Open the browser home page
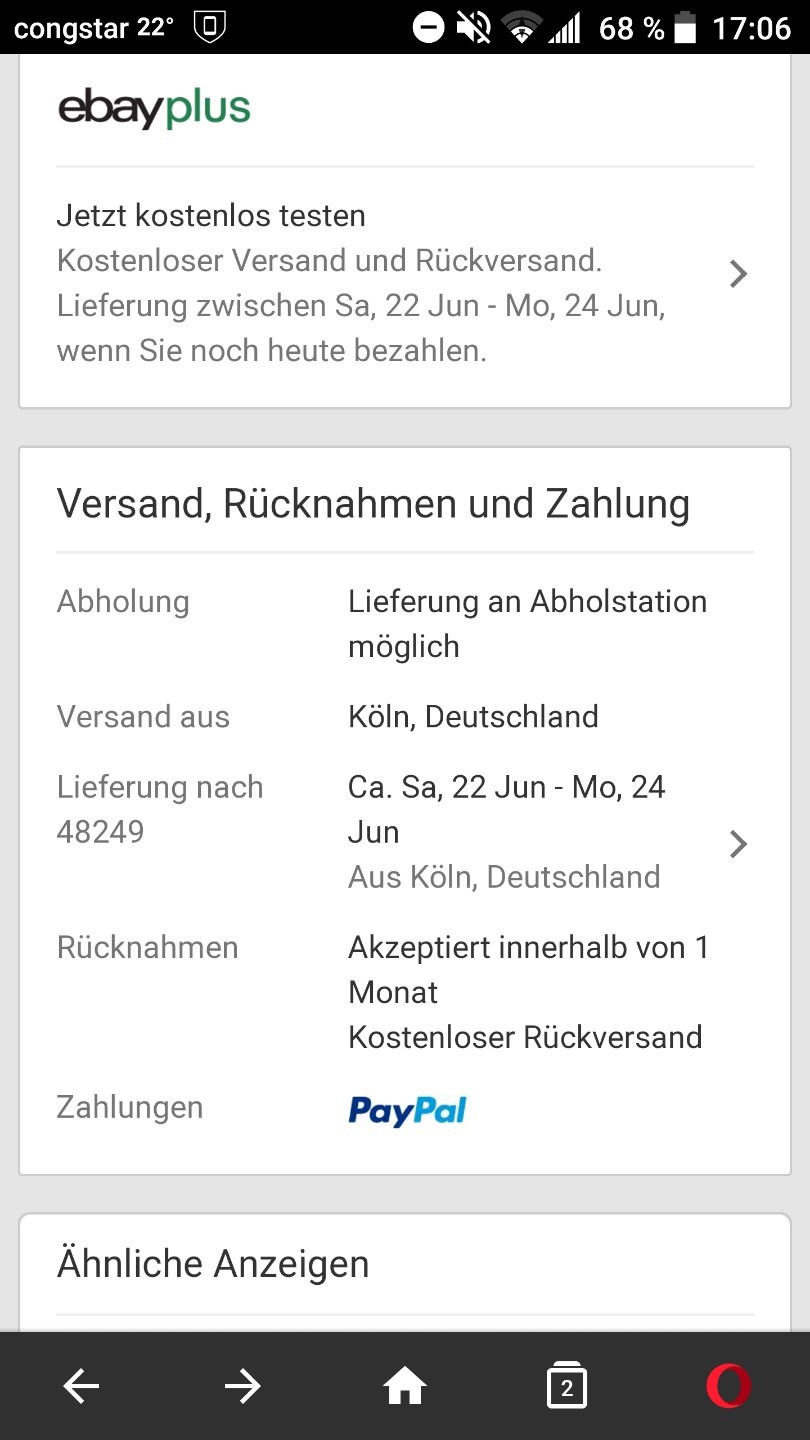810x1440 pixels. point(405,1386)
